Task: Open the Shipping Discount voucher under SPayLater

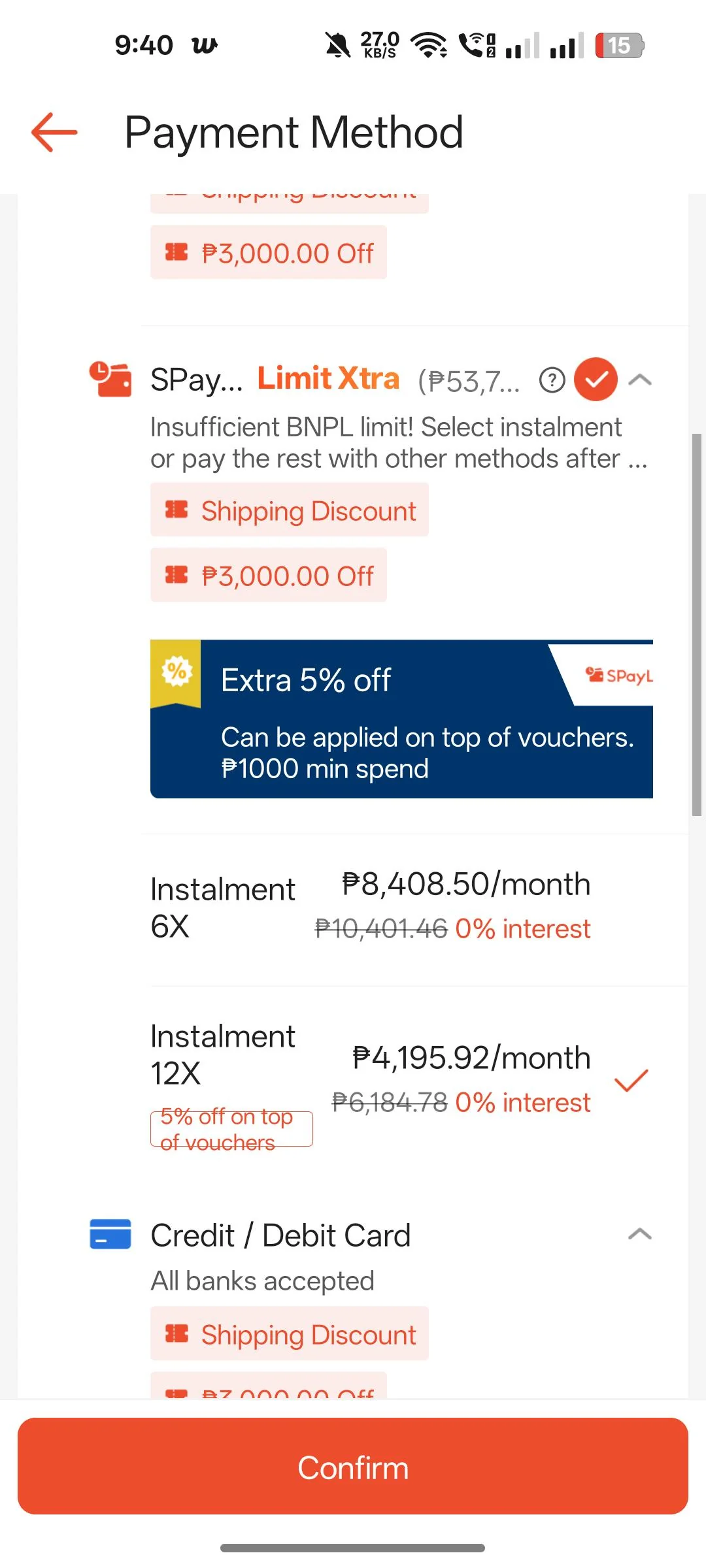Action: (289, 510)
